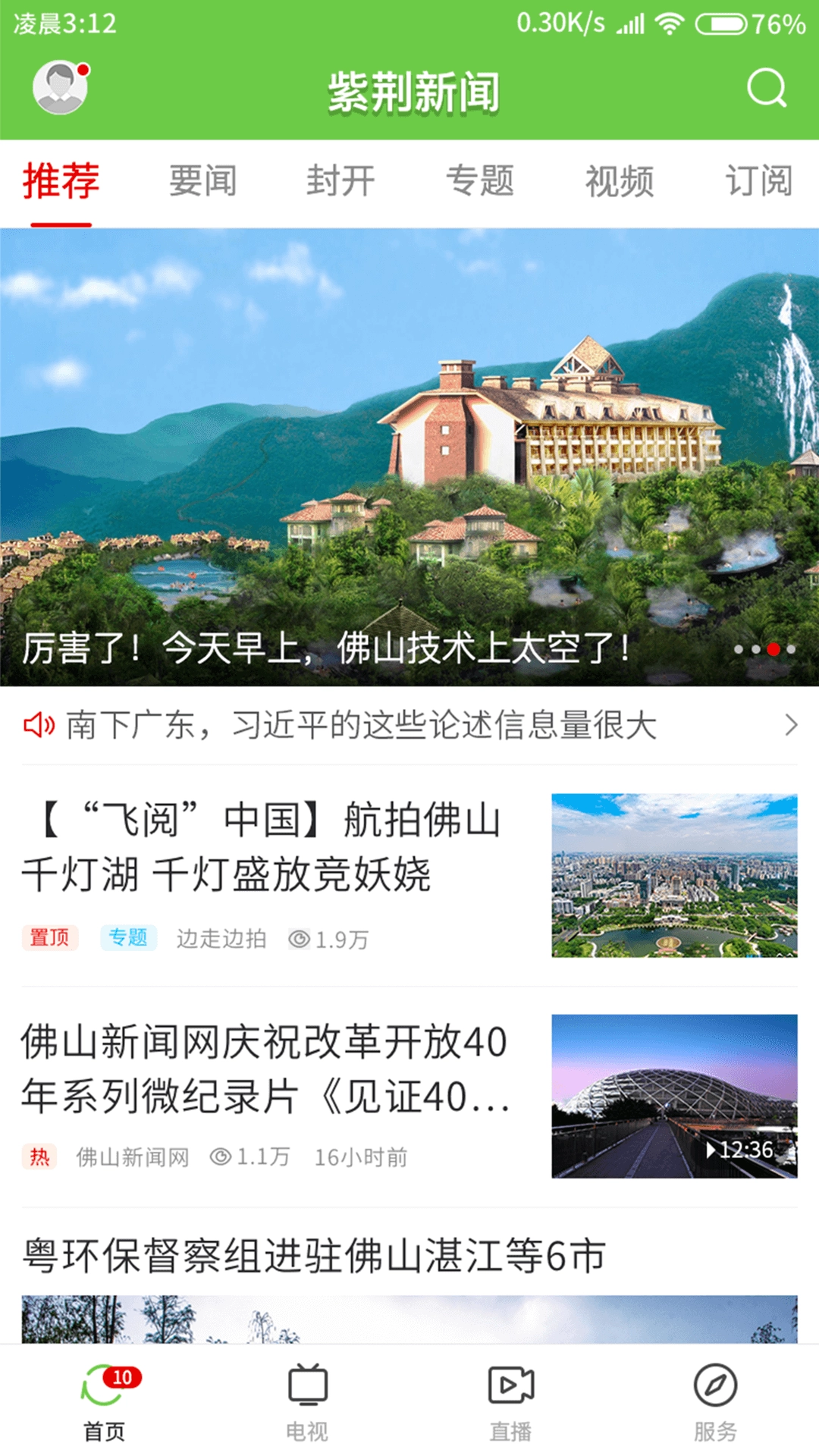The height and width of the screenshot is (1456, 819).
Task: Tap the 热 (hot) label
Action: click(x=40, y=1158)
